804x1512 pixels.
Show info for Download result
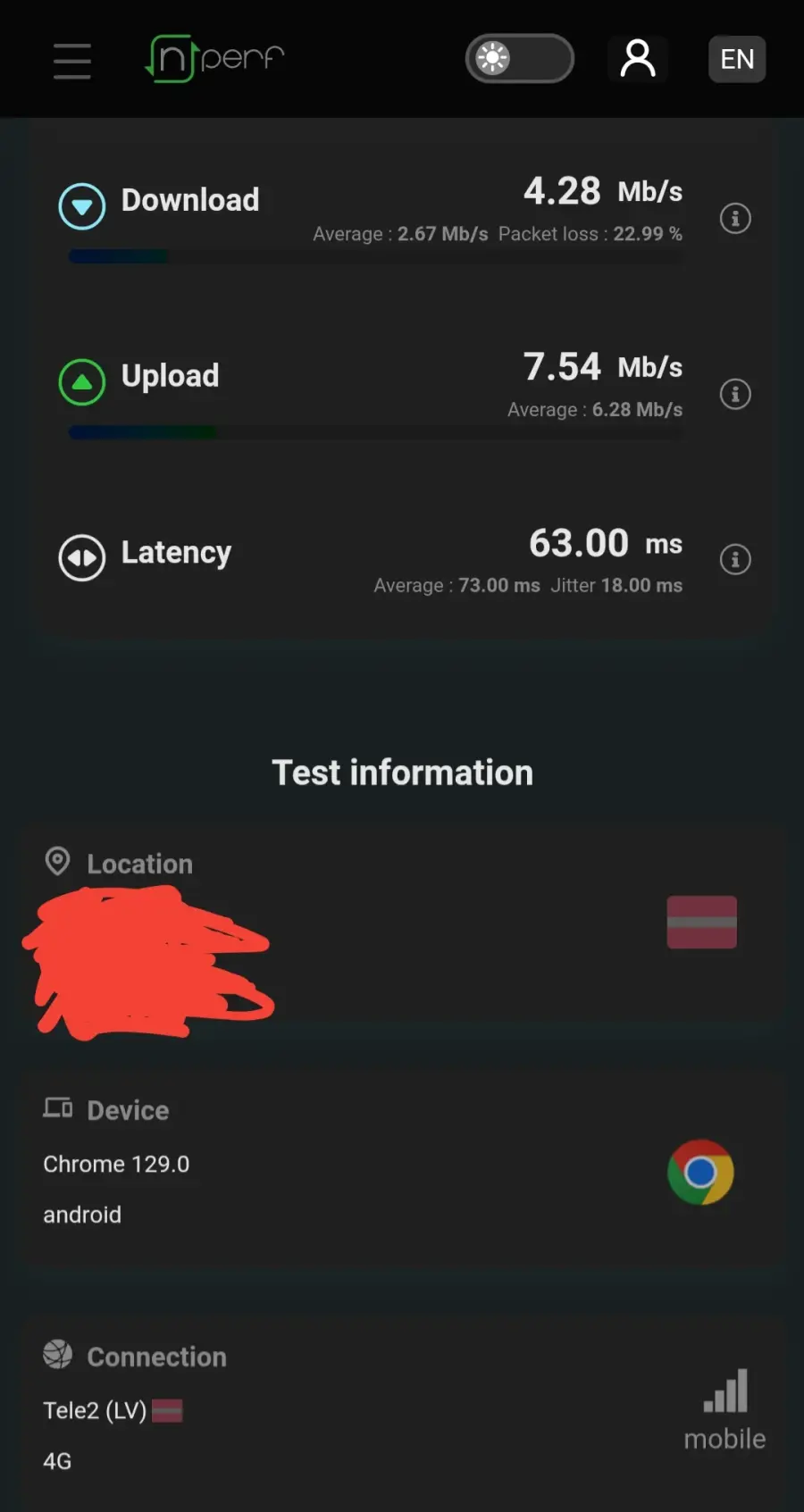tap(735, 218)
